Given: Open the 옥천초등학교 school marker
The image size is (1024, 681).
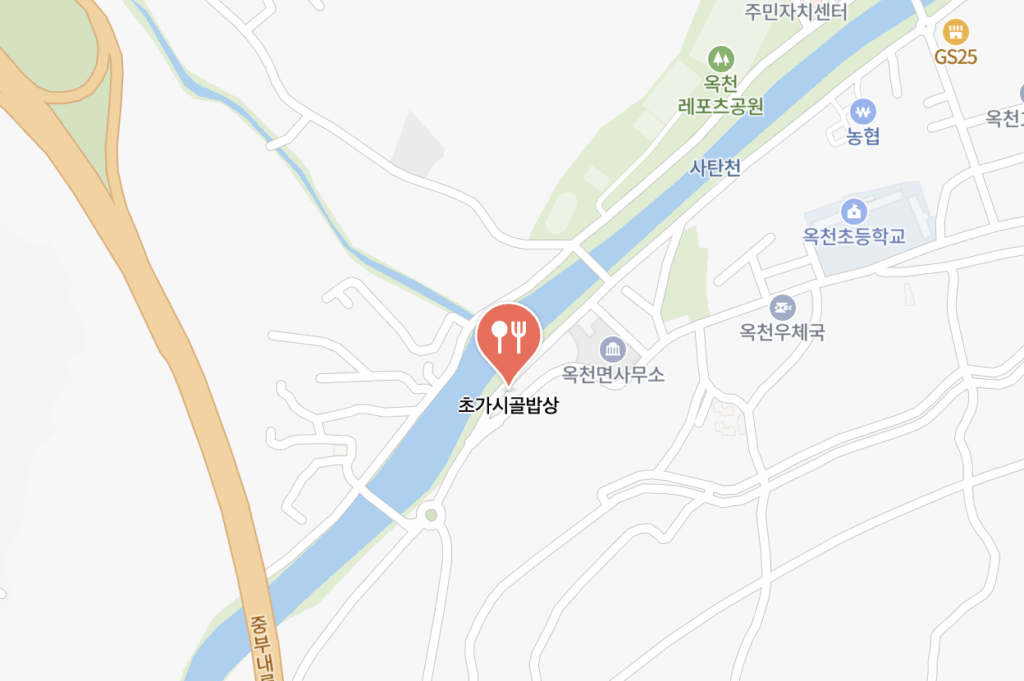Looking at the screenshot, I should click(854, 211).
